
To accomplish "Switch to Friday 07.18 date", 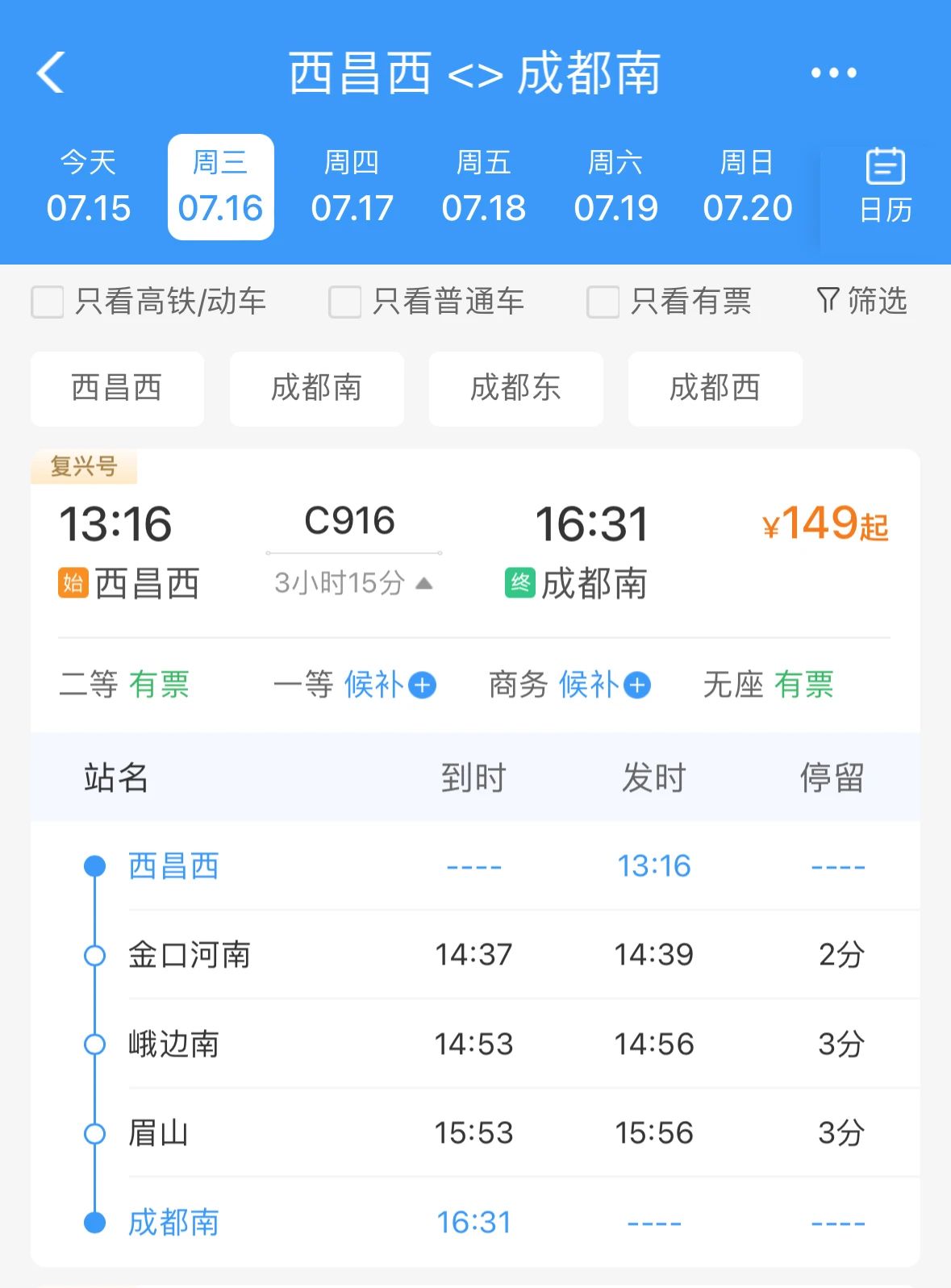I will click(x=483, y=187).
